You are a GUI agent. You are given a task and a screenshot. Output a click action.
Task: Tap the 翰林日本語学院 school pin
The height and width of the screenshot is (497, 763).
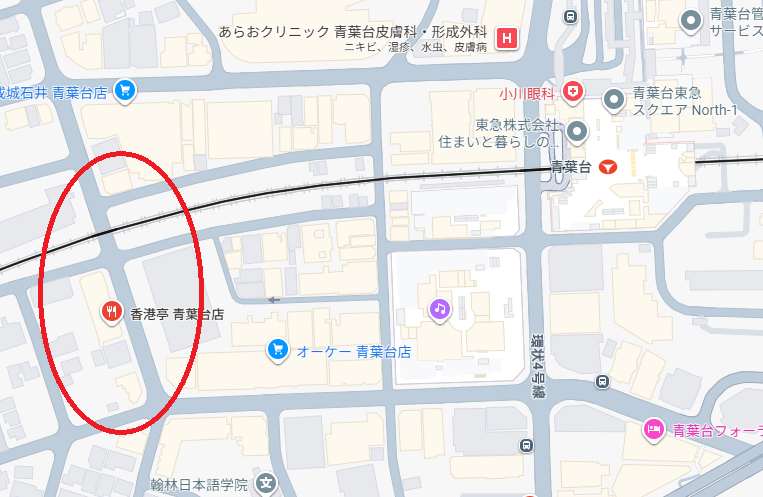(265, 484)
